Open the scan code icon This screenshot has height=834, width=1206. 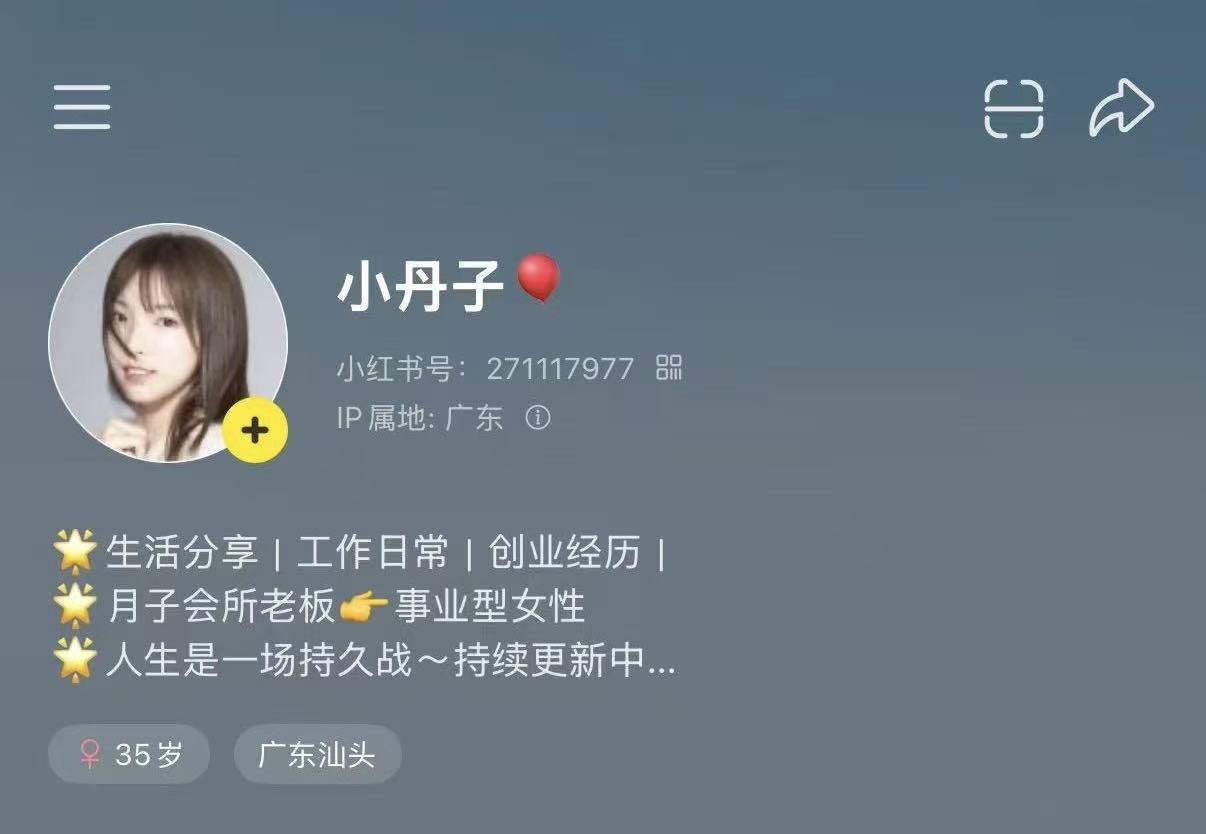click(1013, 108)
